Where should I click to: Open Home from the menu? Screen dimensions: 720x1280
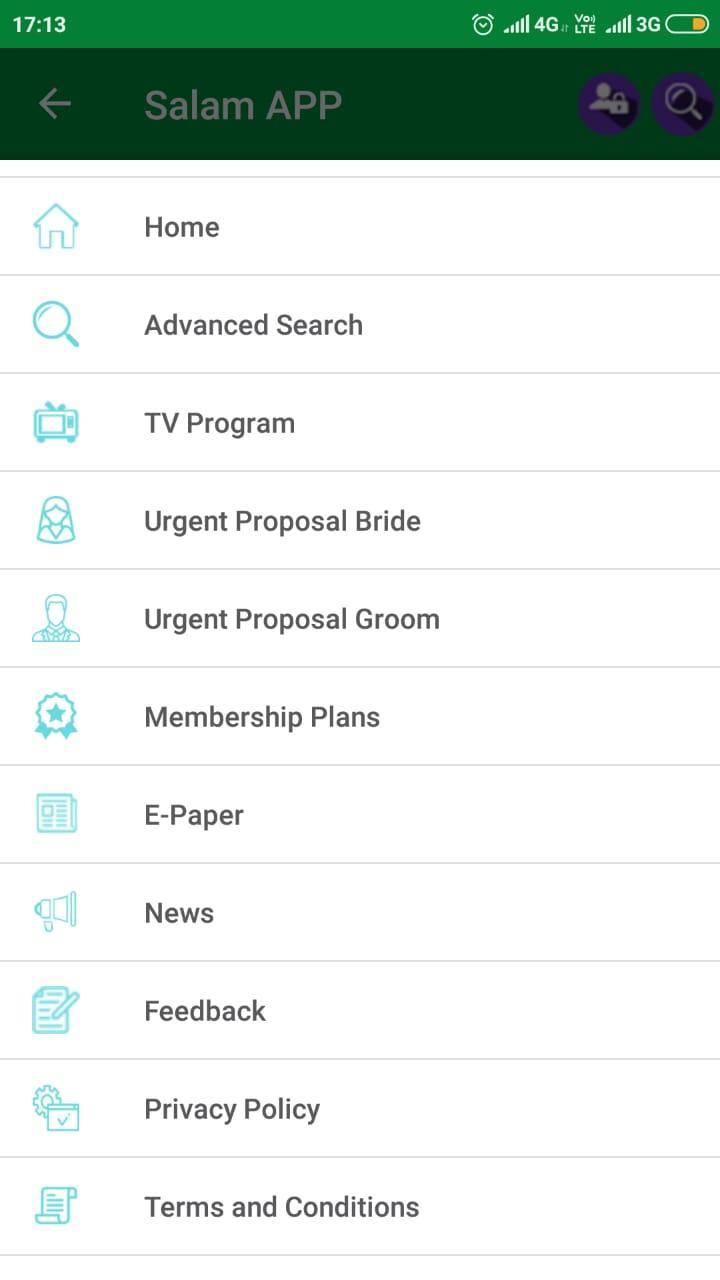360,227
